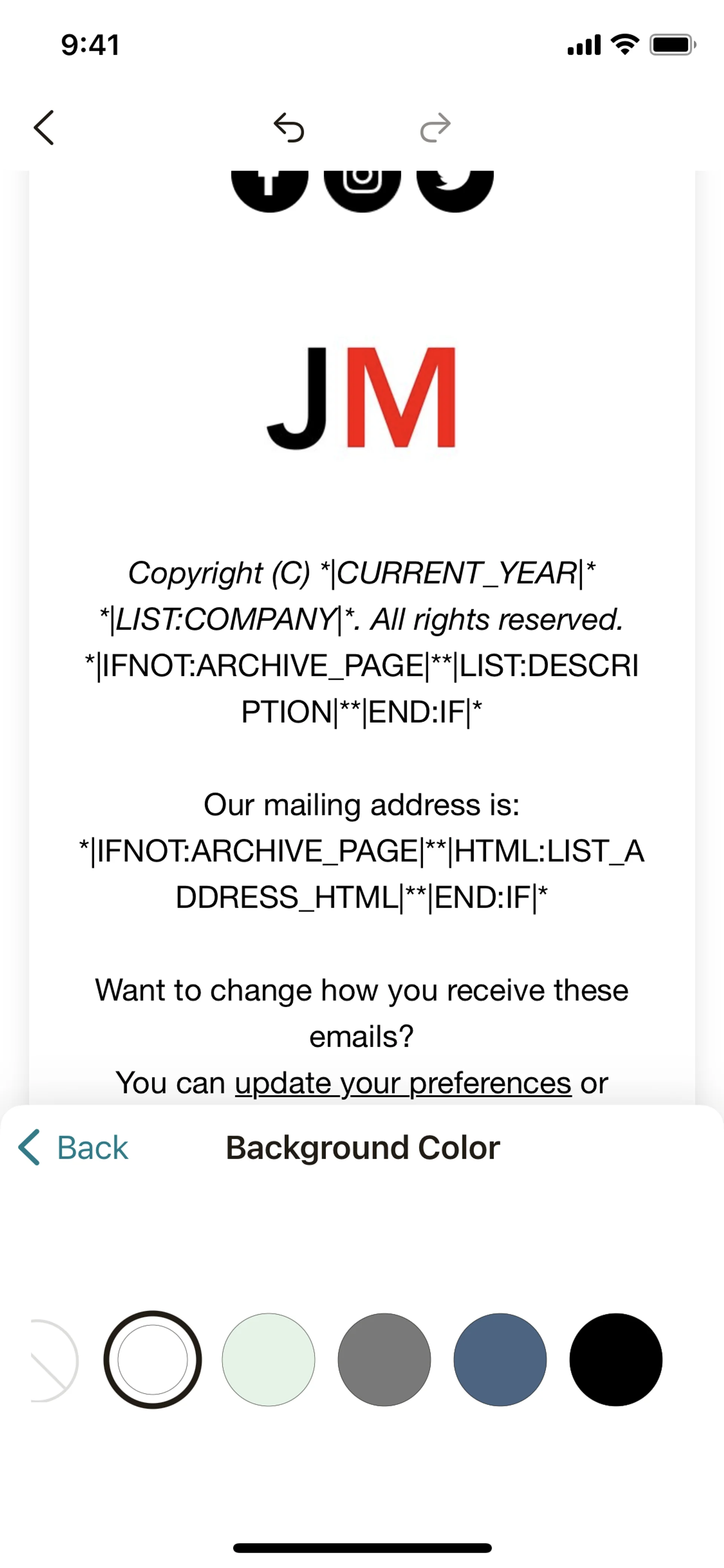Choose the light mint green swatch

268,1361
